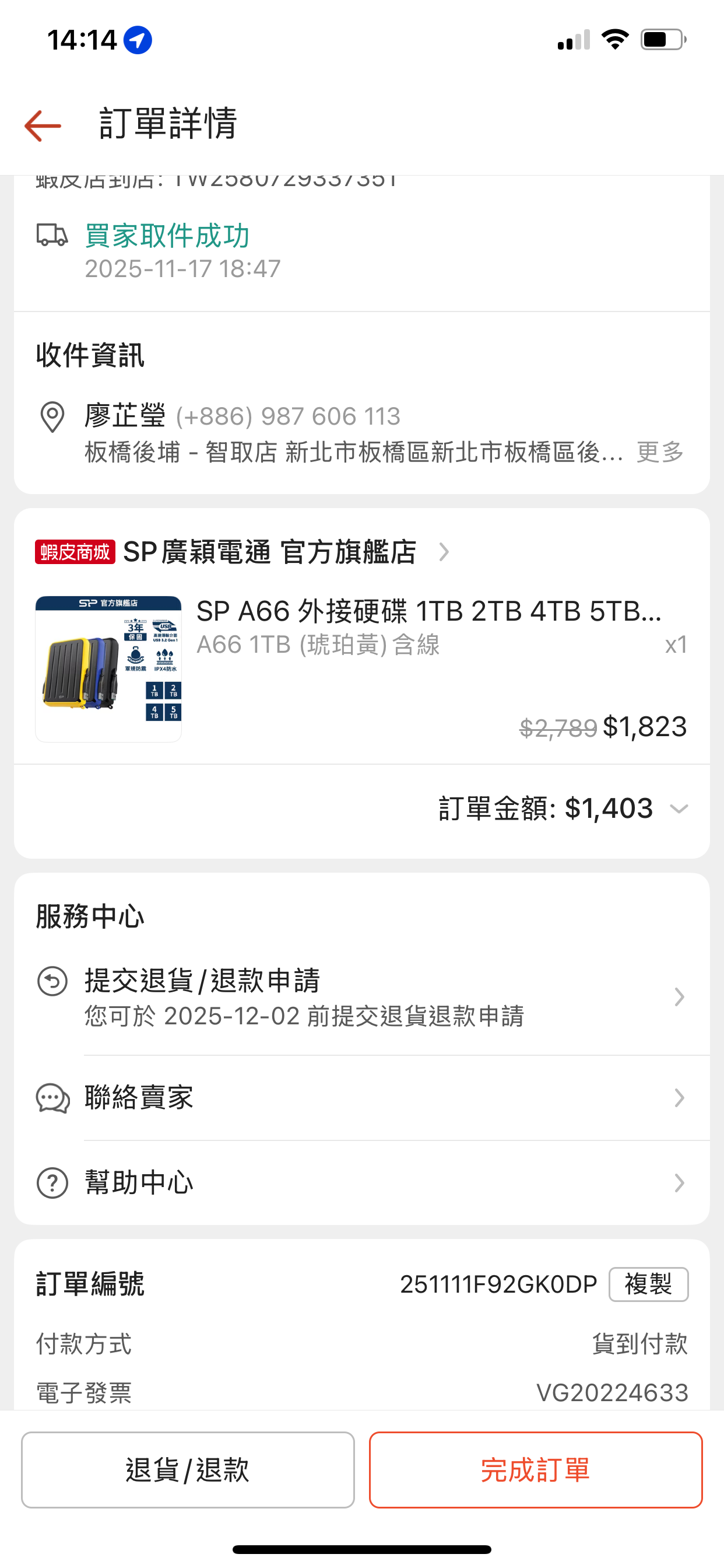Screen dimensions: 724x1568
Task: Open SP 廣穎電通 官方旗艦店 shop page
Action: (270, 552)
